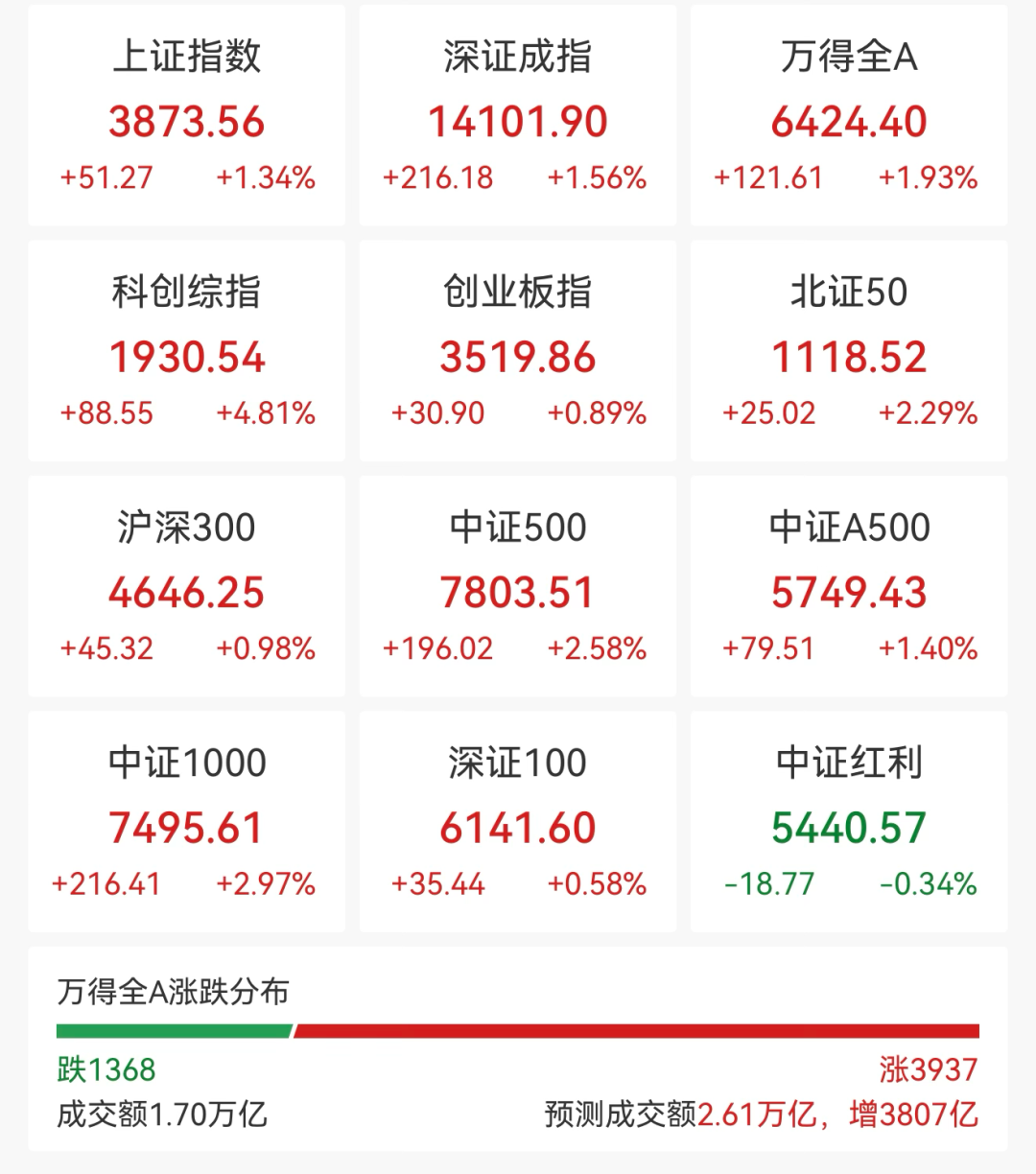Select the 中证A500 card

pyautogui.click(x=849, y=586)
